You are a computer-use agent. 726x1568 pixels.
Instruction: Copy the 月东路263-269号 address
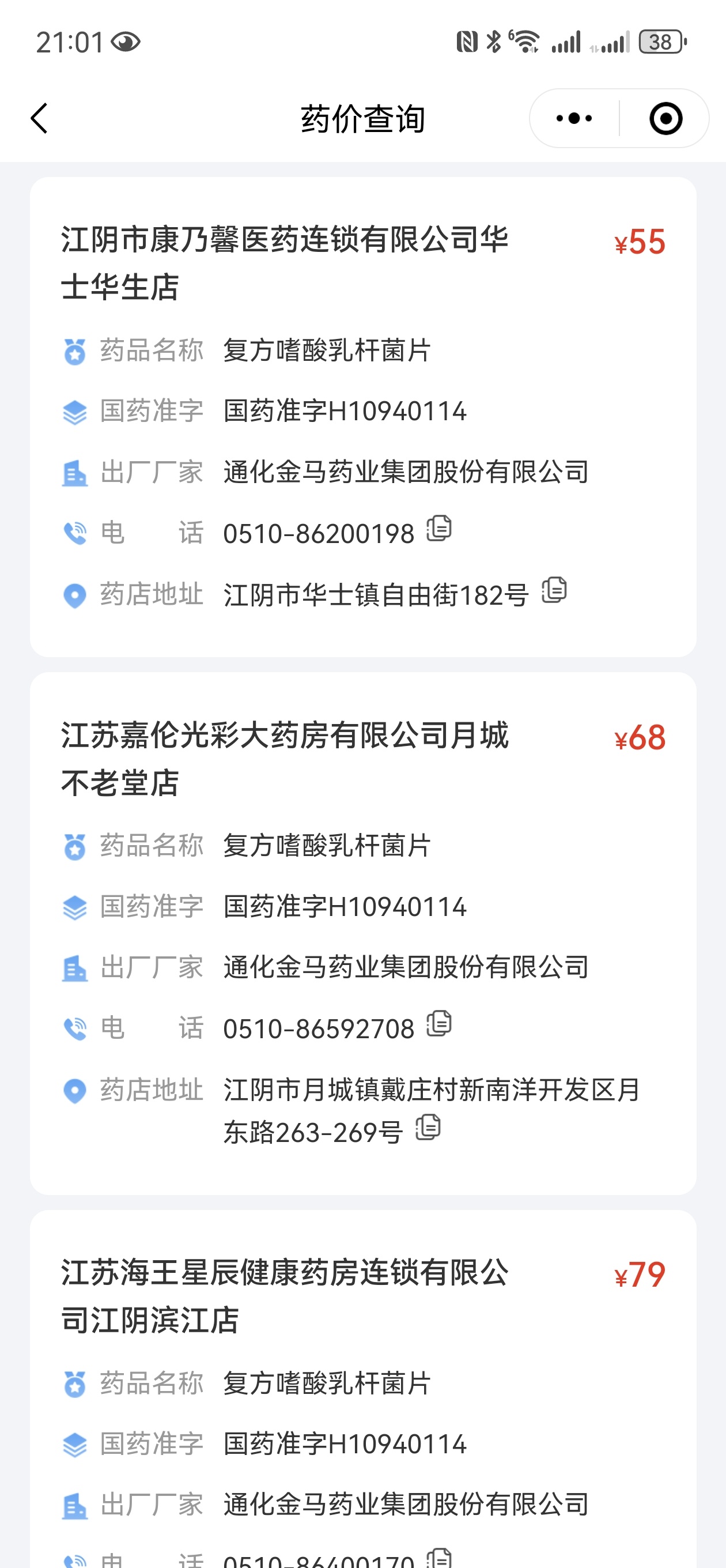(428, 1128)
